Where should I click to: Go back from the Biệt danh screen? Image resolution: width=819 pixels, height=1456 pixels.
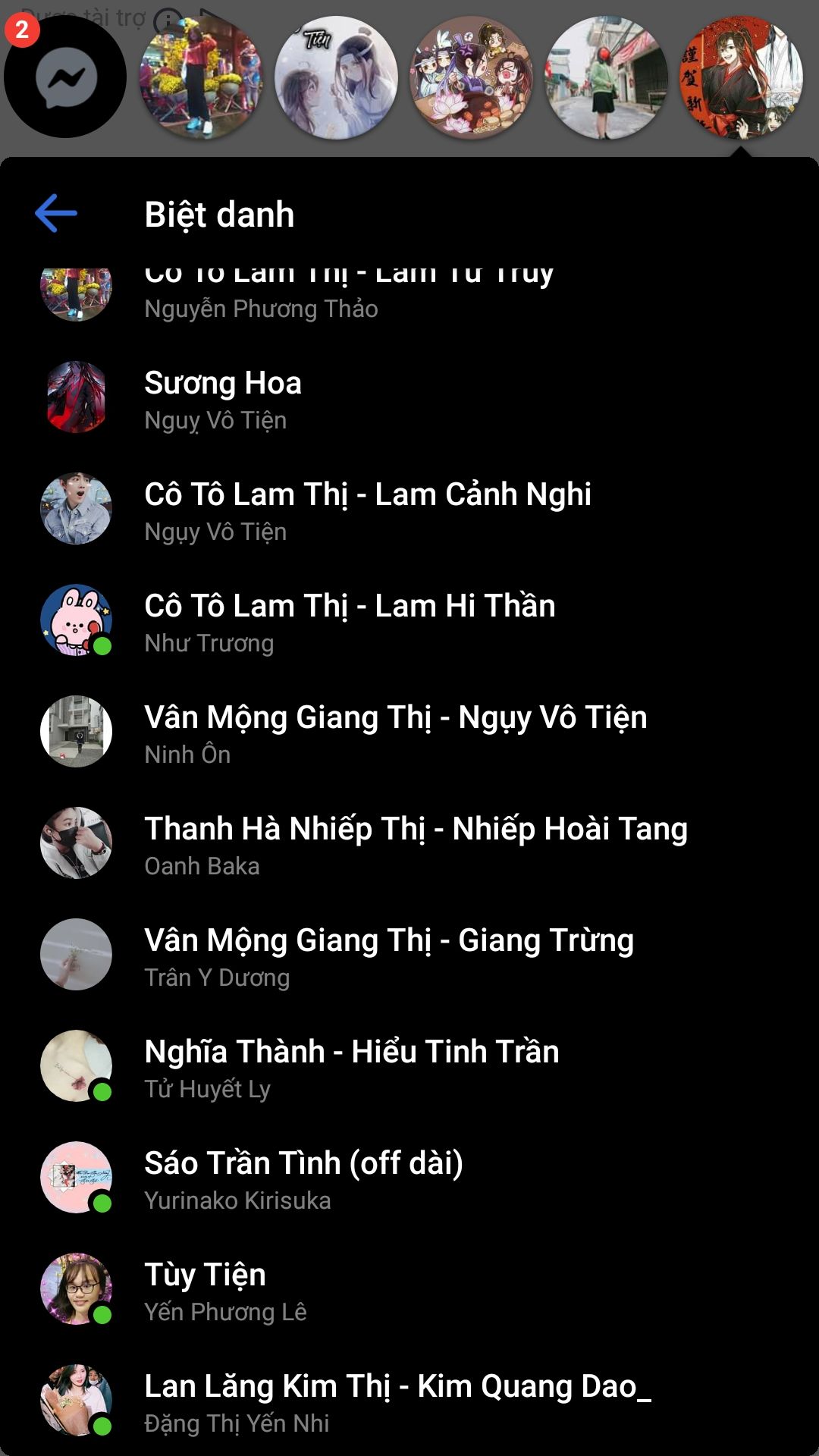pyautogui.click(x=56, y=213)
